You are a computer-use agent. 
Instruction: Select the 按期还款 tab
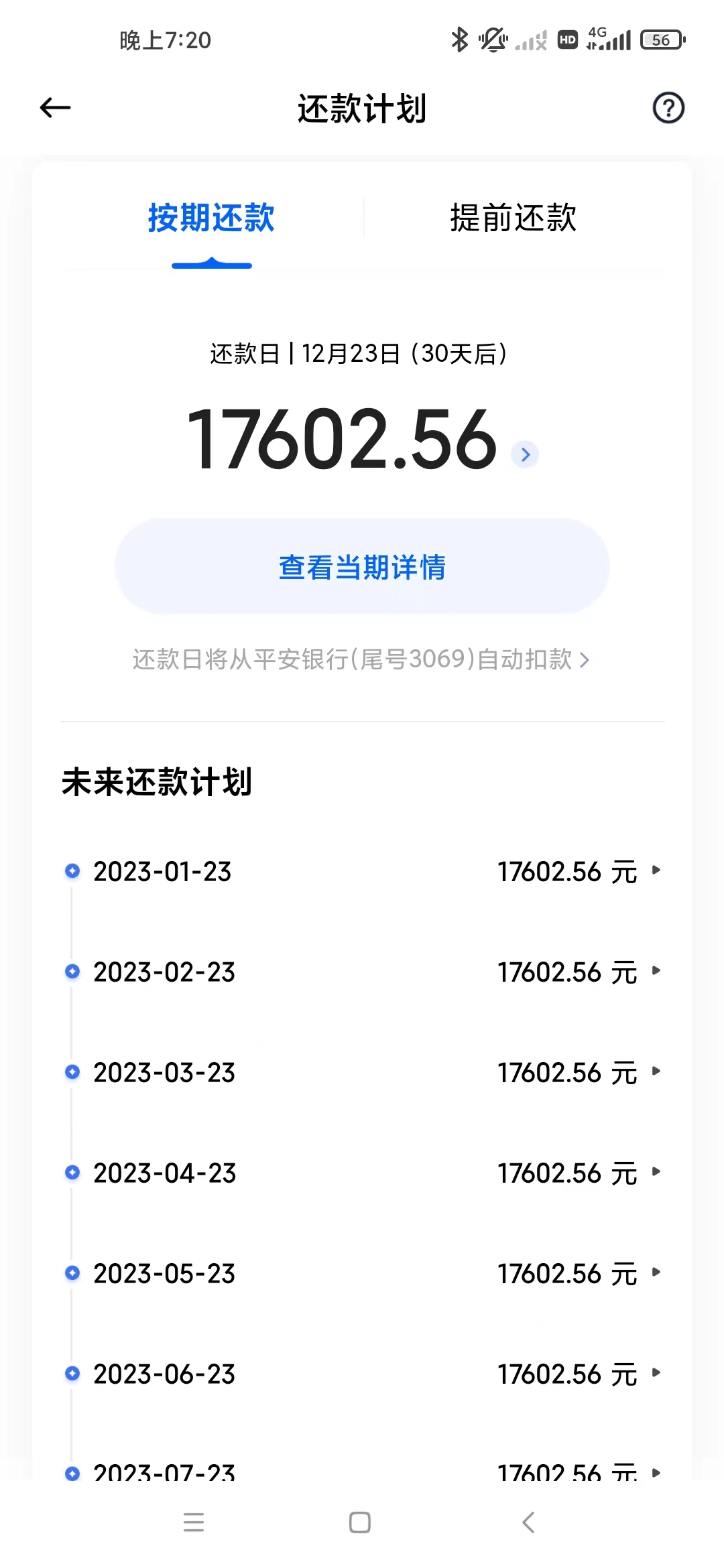211,218
